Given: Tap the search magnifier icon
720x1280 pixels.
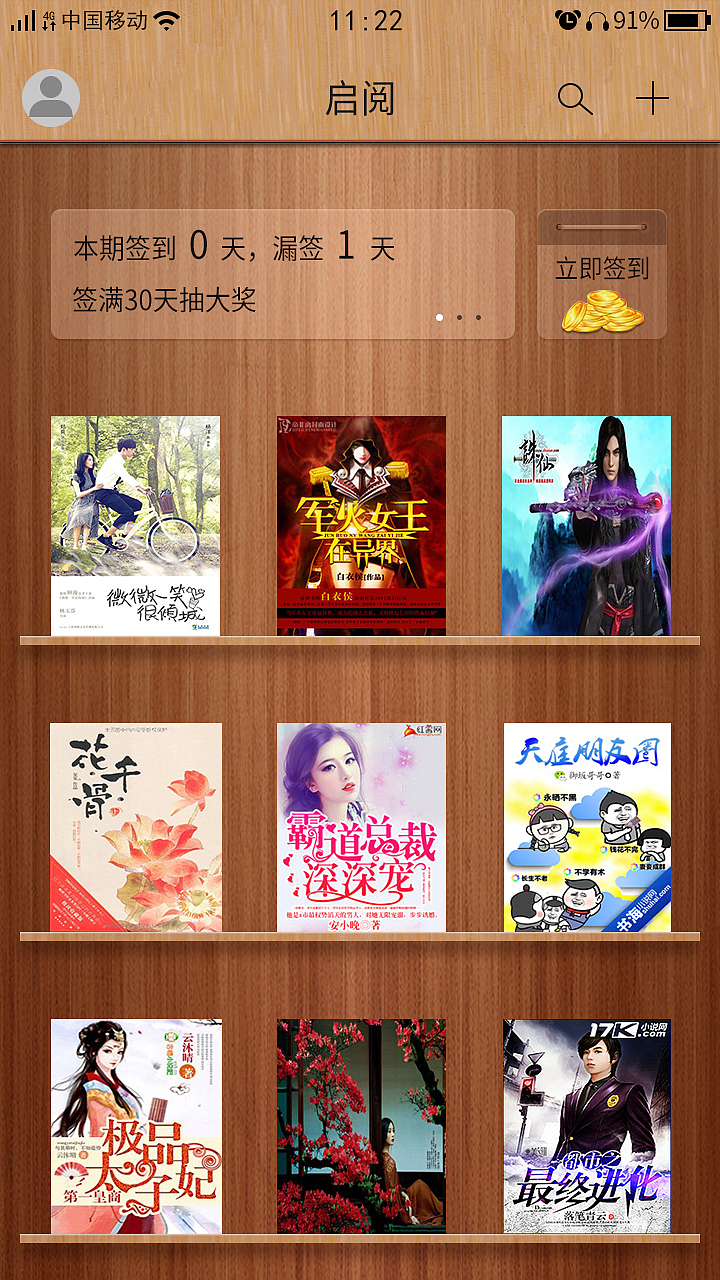Looking at the screenshot, I should [573, 99].
